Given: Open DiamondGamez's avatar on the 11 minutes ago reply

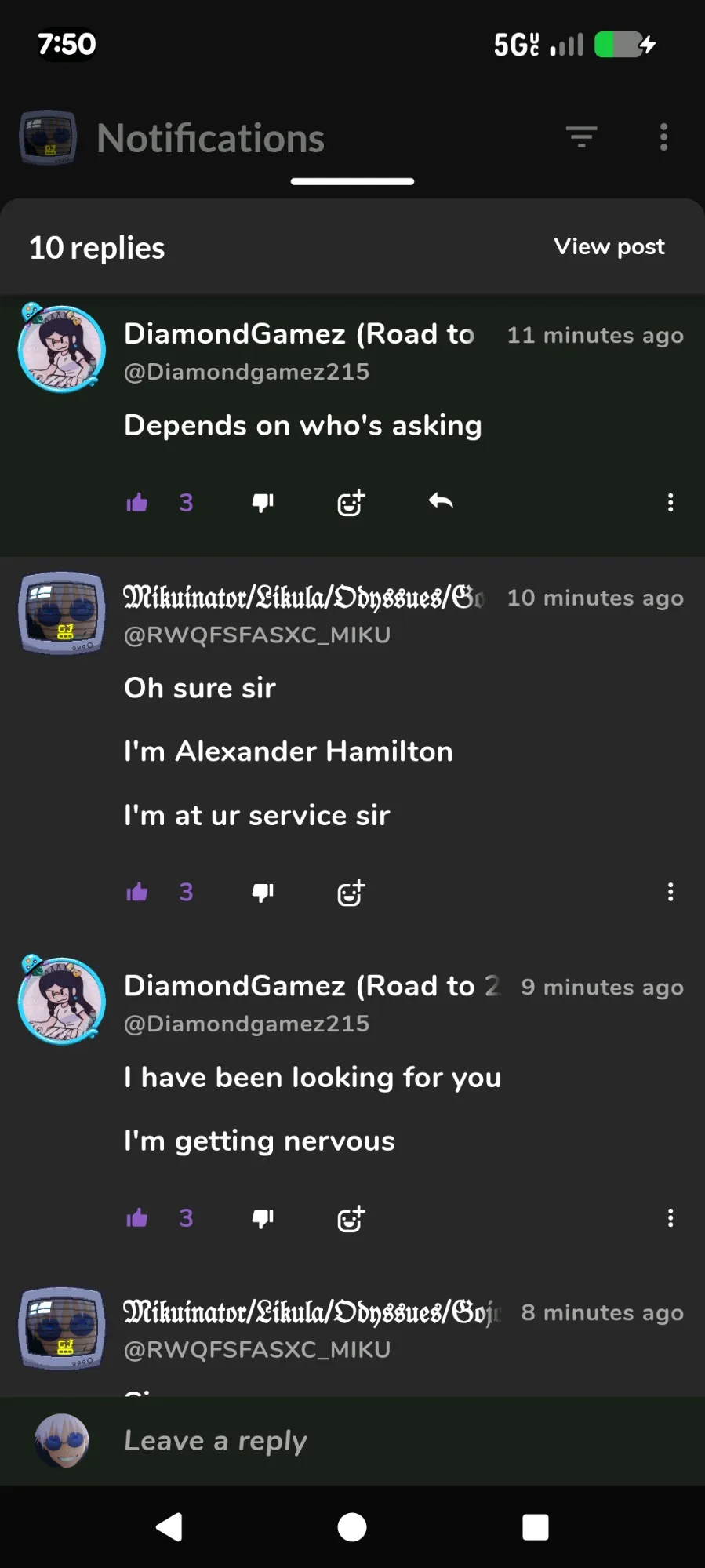Looking at the screenshot, I should (x=62, y=349).
